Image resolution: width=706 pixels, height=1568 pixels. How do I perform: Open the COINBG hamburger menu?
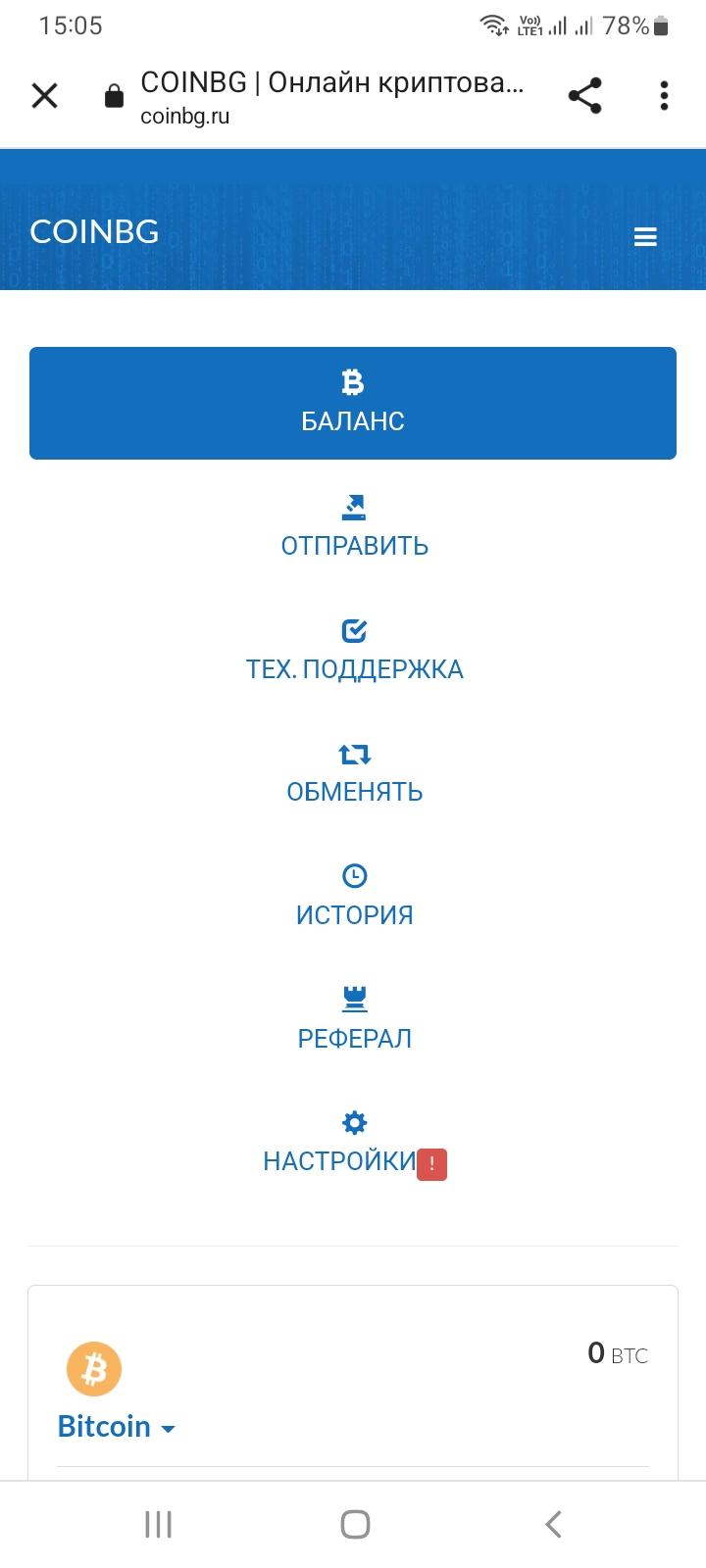click(x=645, y=237)
